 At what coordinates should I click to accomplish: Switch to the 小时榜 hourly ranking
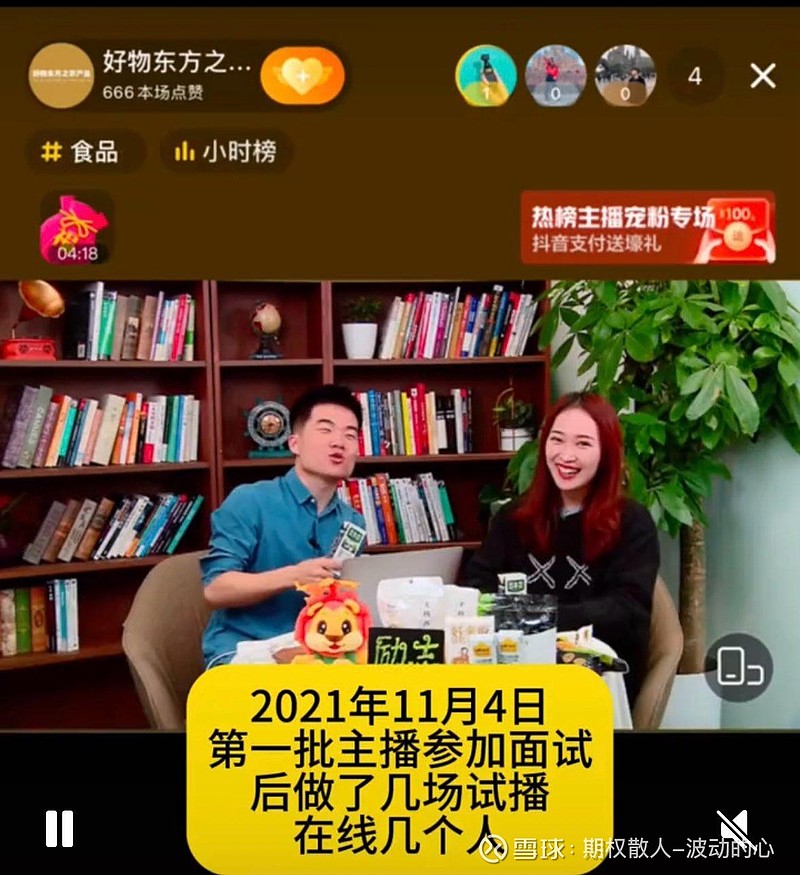tap(222, 152)
